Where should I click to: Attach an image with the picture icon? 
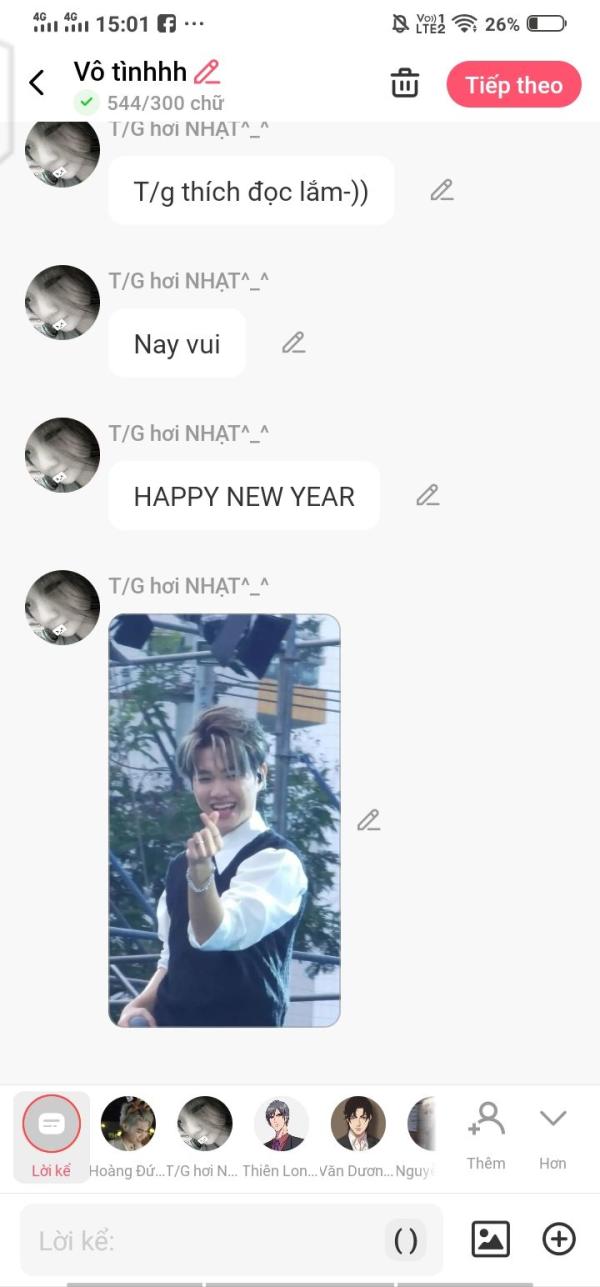[x=490, y=1240]
